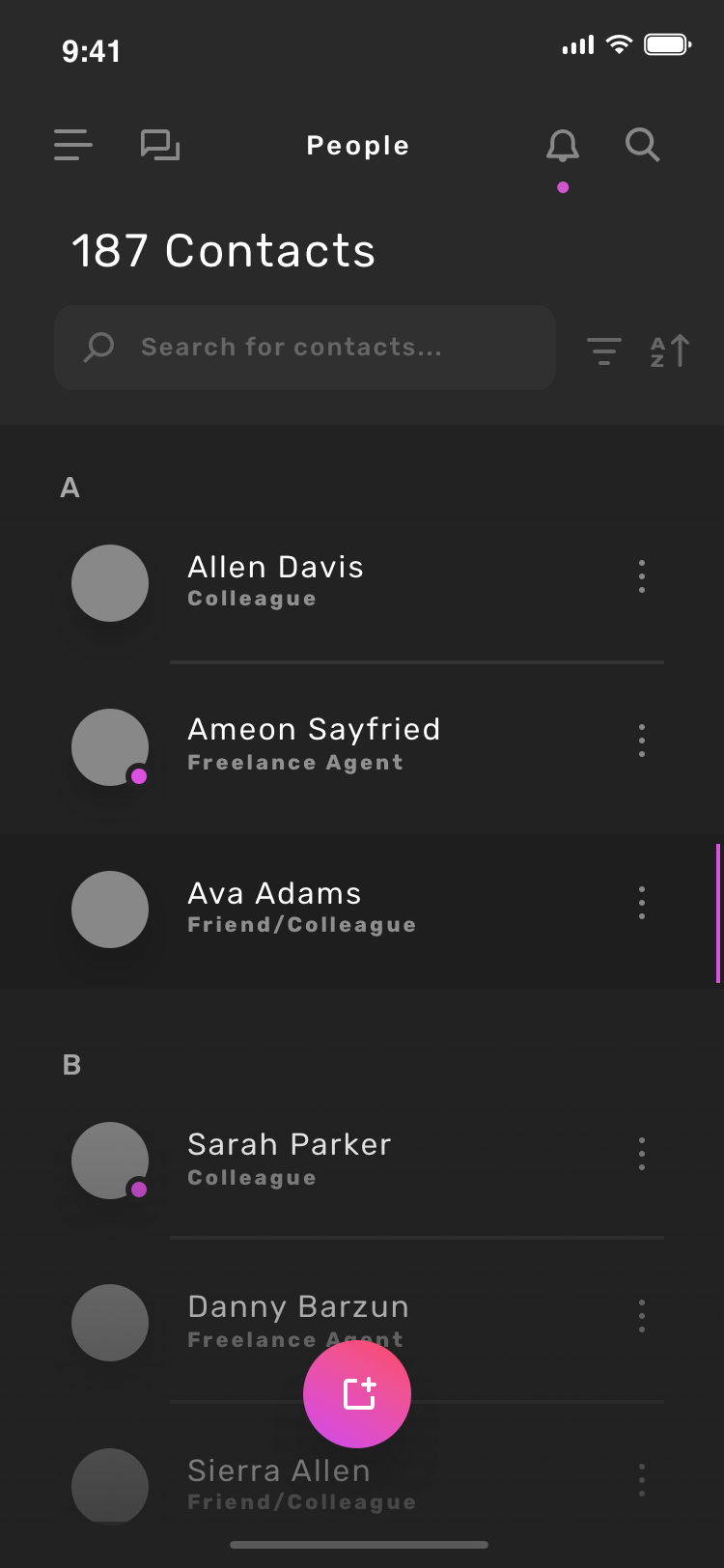The image size is (724, 1568).
Task: Add a new contact with the pink button
Action: point(357,1394)
